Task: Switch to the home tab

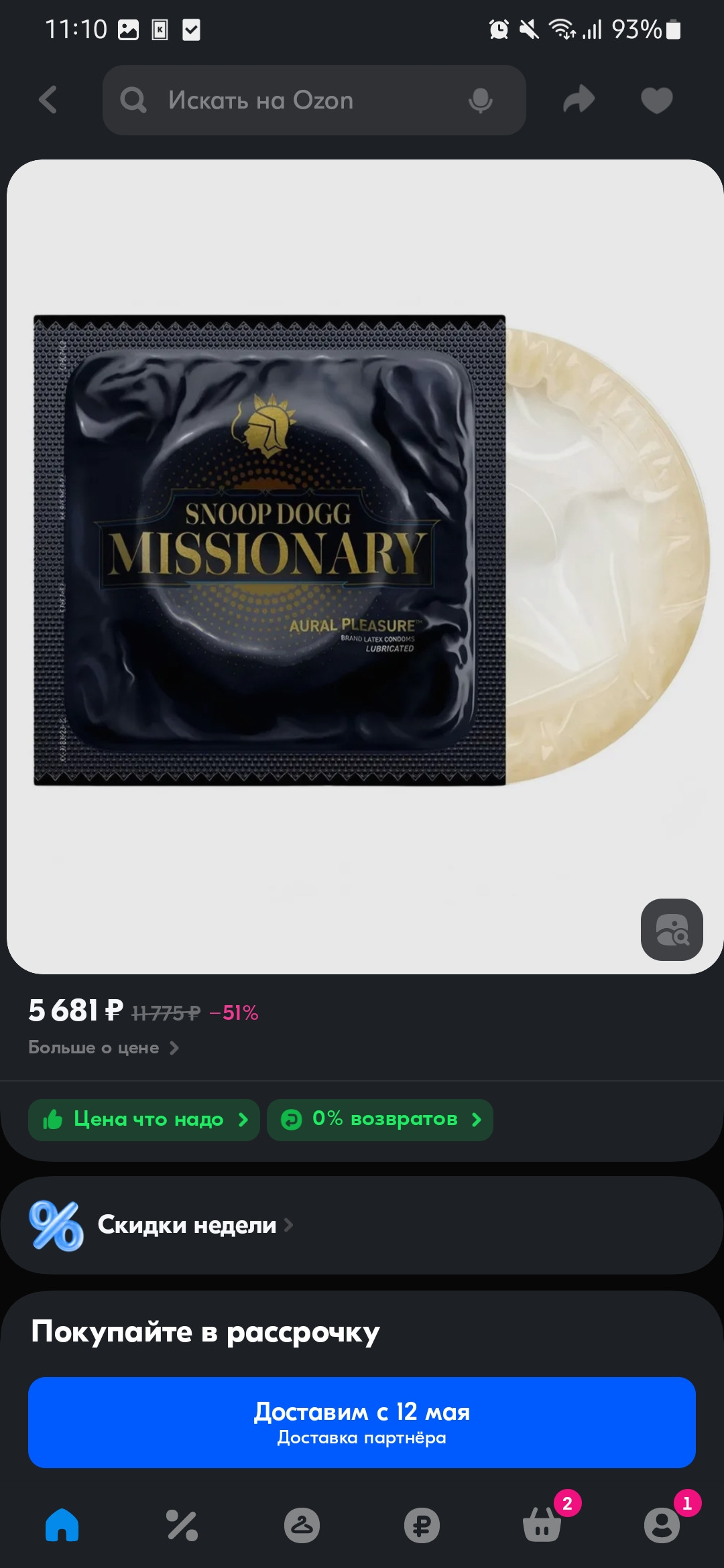Action: (62, 1525)
